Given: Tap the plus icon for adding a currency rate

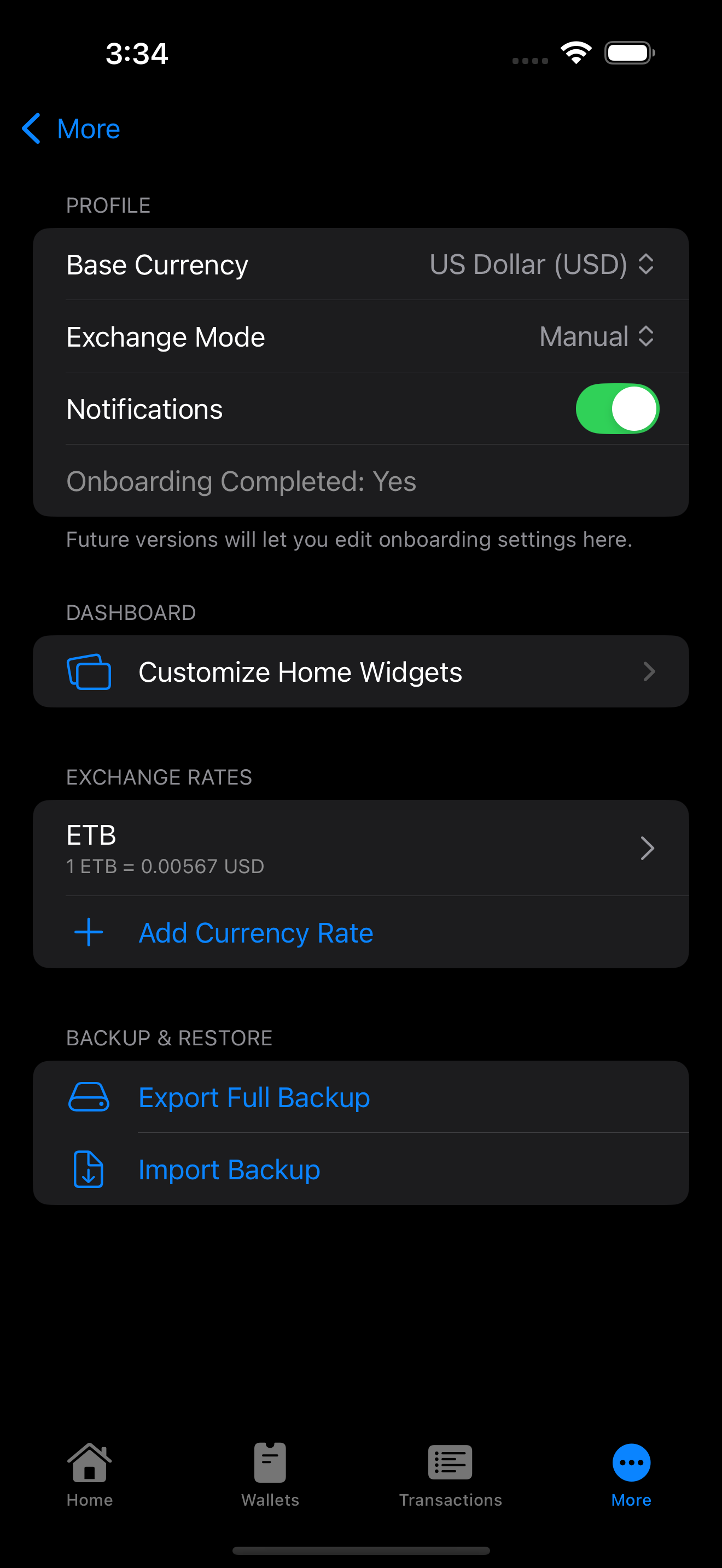Looking at the screenshot, I should (x=88, y=932).
